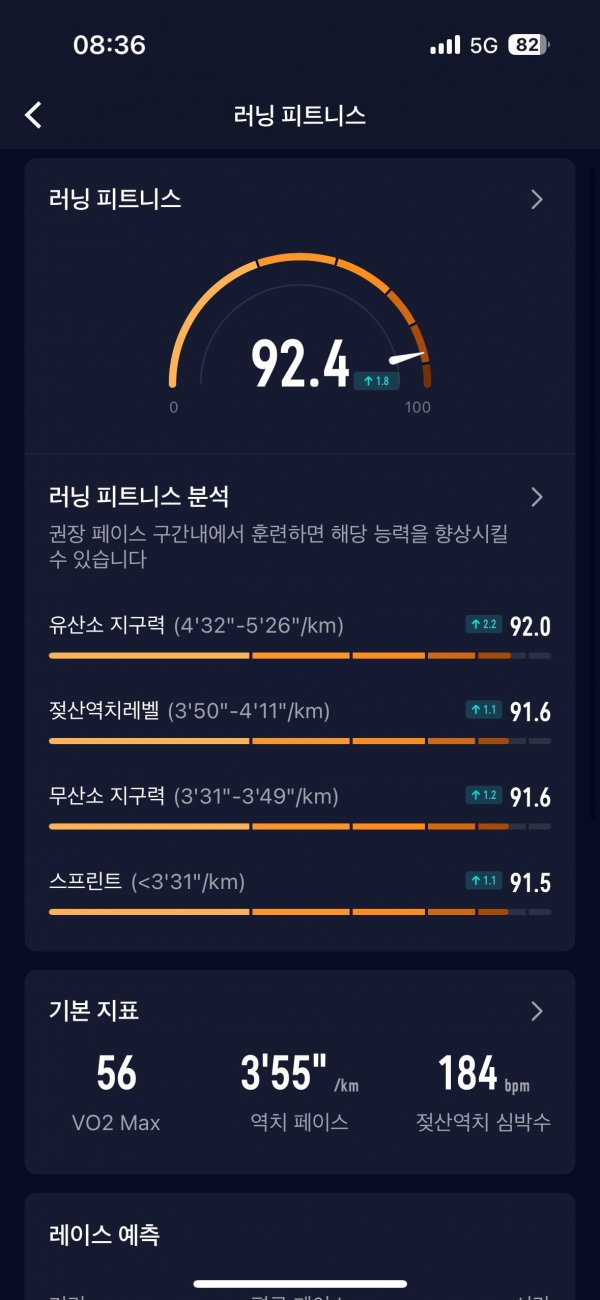Open 러닝 피트니스 score details chevron
600x1300 pixels.
[537, 199]
